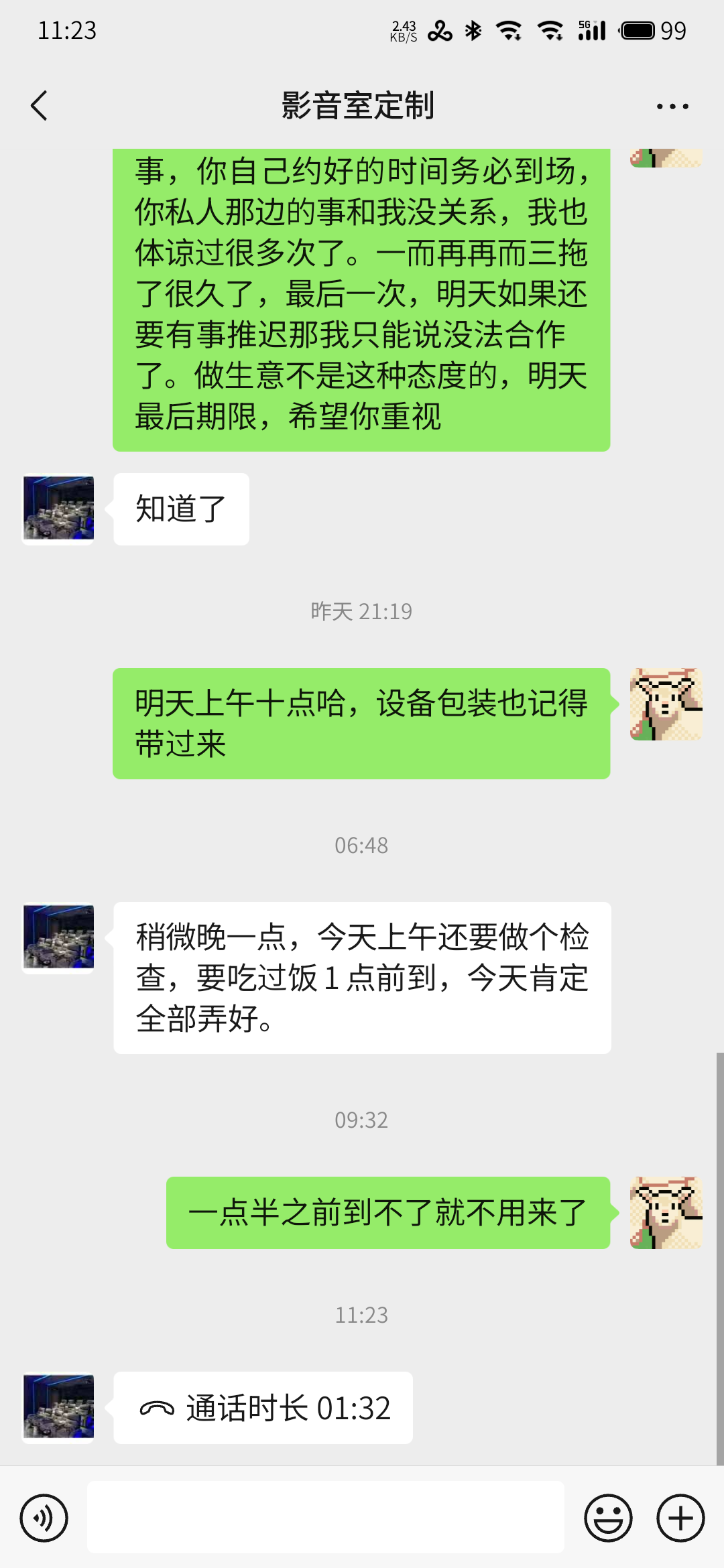
Task: Go back from the 影音室定制 chat
Action: pyautogui.click(x=40, y=106)
